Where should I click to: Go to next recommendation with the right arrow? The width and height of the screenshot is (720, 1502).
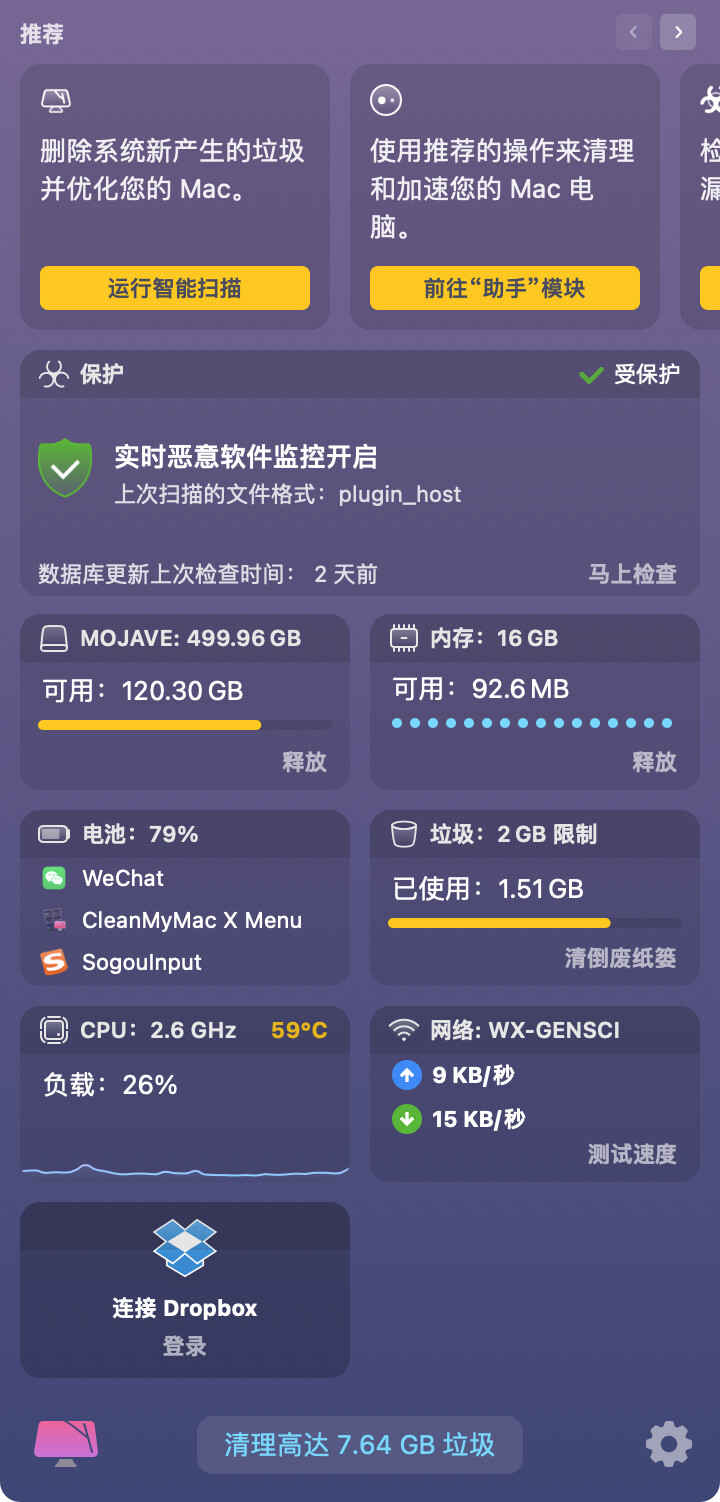click(x=678, y=32)
